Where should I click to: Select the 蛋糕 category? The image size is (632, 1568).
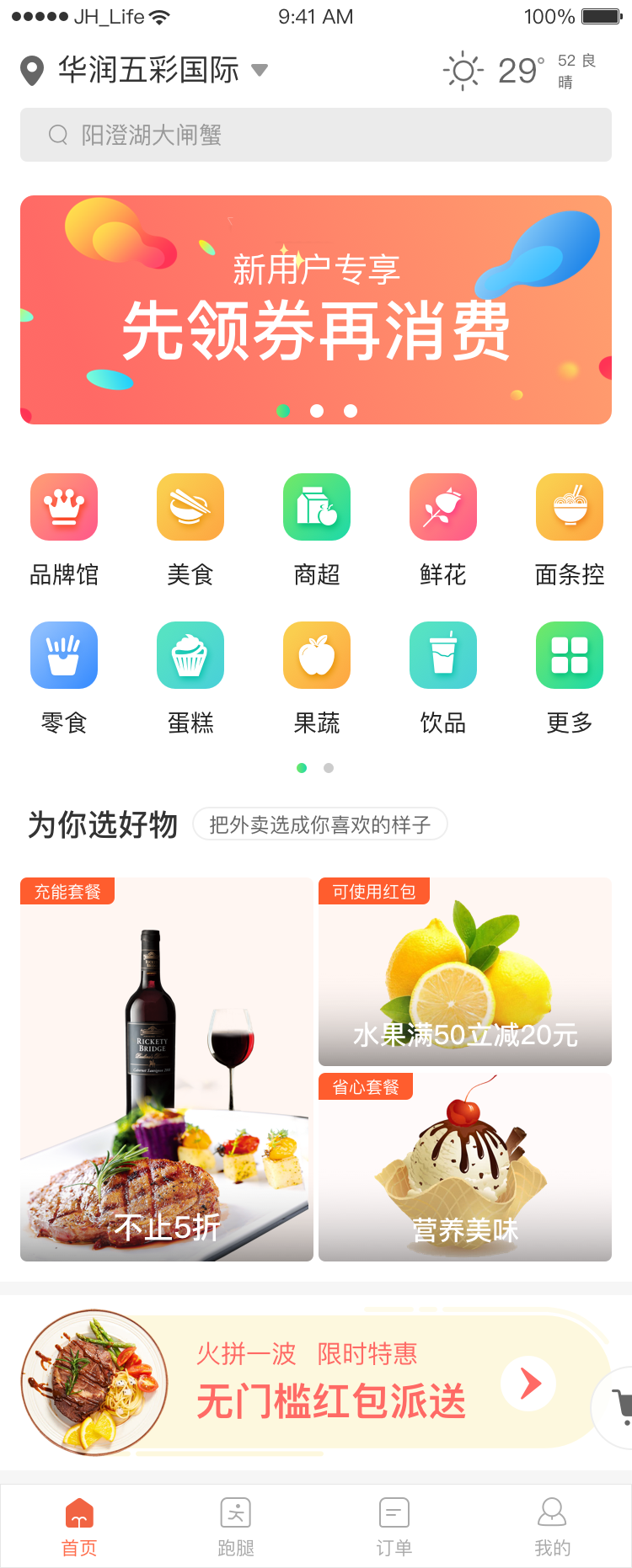pos(190,678)
